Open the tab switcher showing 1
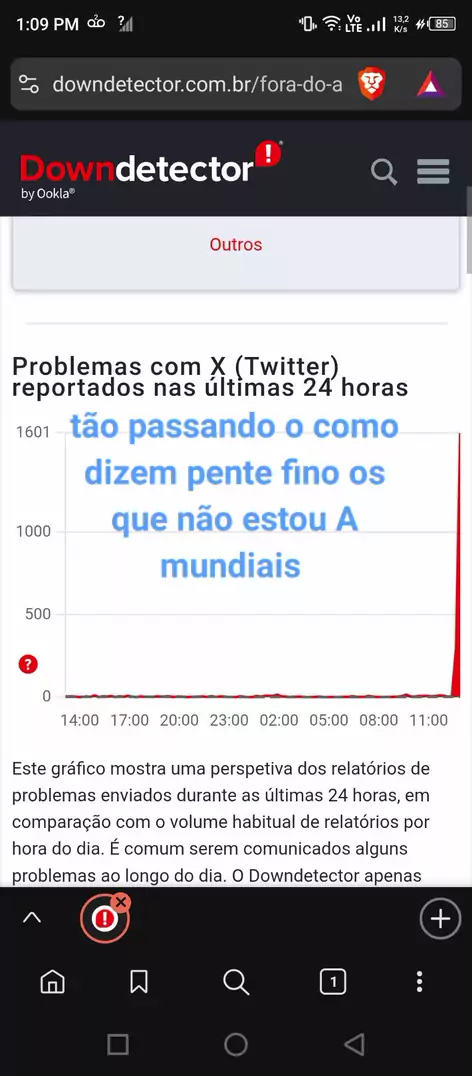 coord(333,983)
